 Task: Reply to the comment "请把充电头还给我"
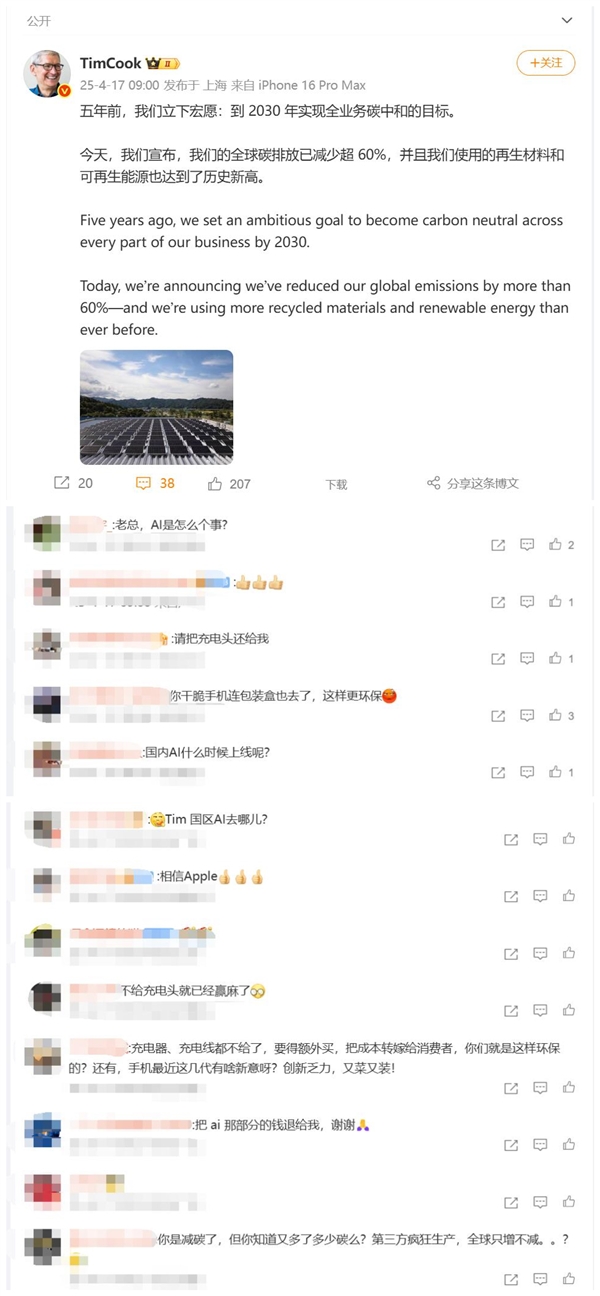pos(527,659)
